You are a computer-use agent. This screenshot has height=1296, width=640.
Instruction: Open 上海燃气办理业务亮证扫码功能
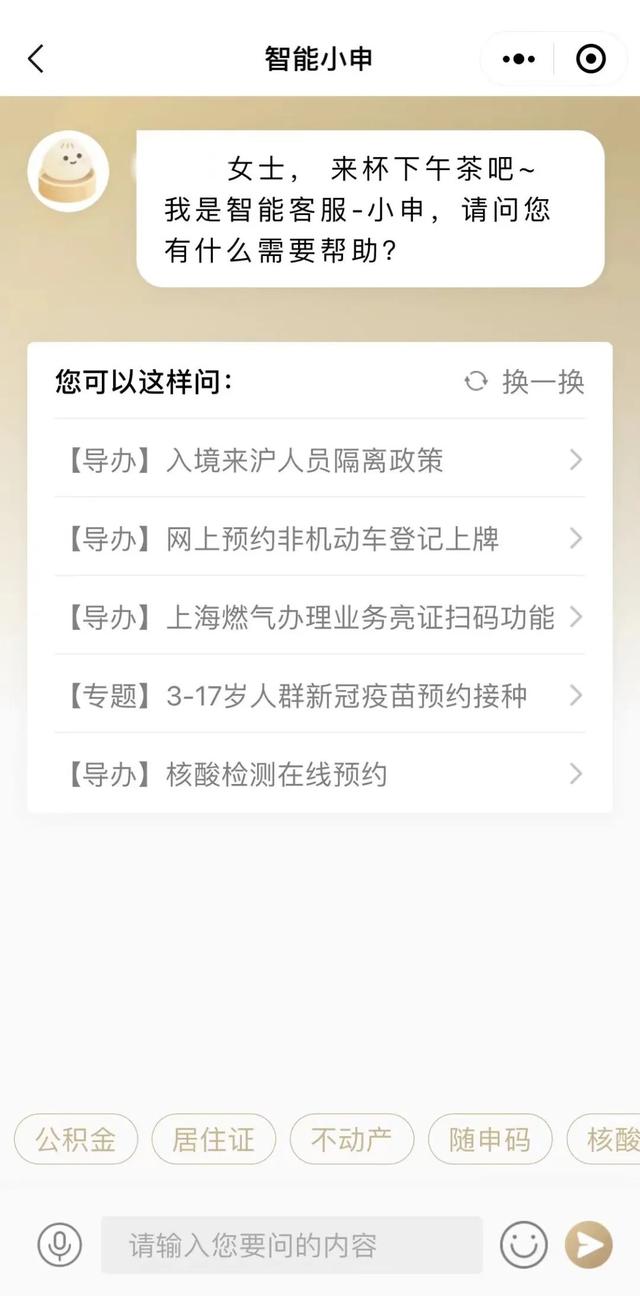pyautogui.click(x=320, y=617)
